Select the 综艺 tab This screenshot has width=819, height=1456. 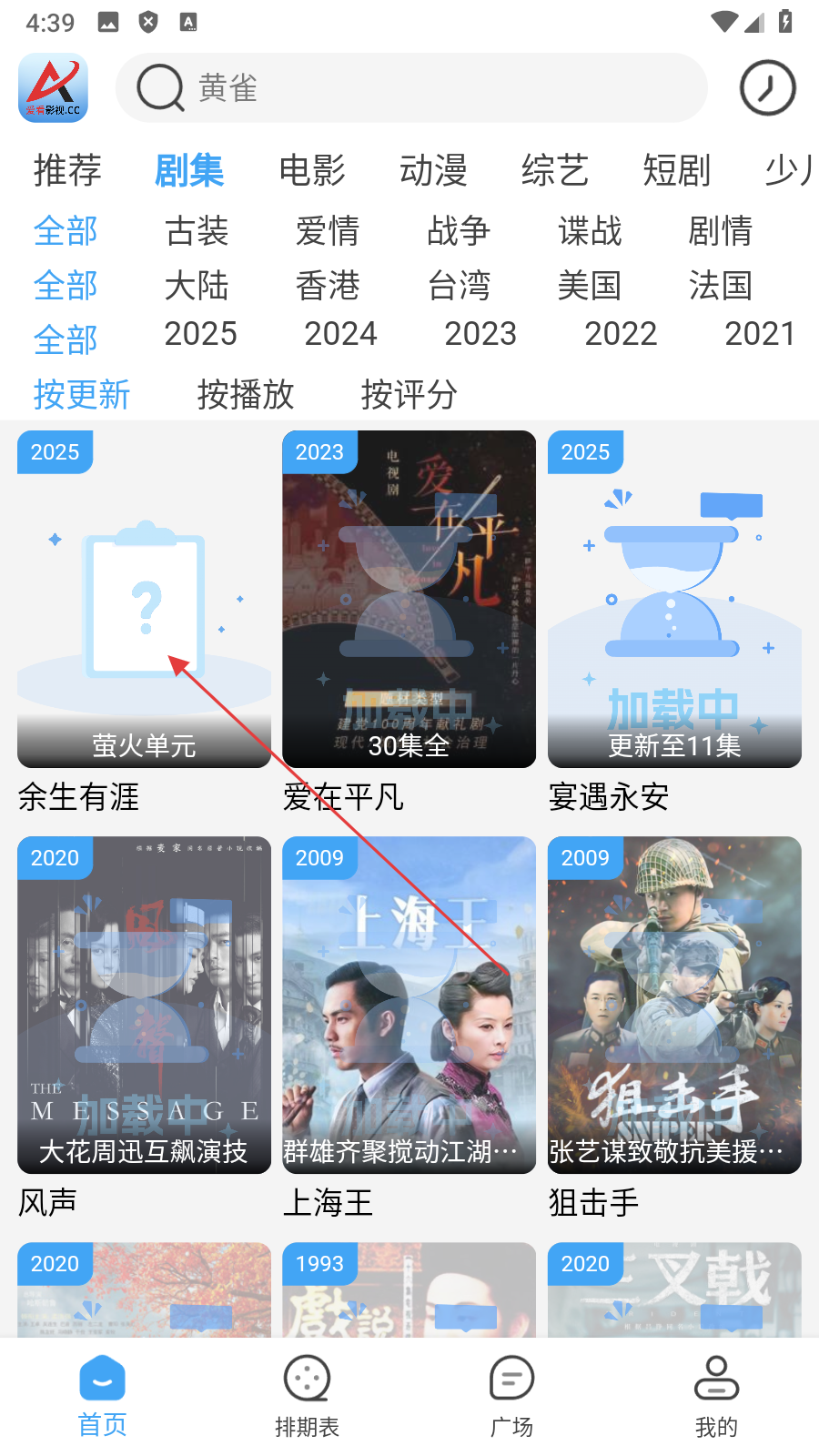click(554, 170)
